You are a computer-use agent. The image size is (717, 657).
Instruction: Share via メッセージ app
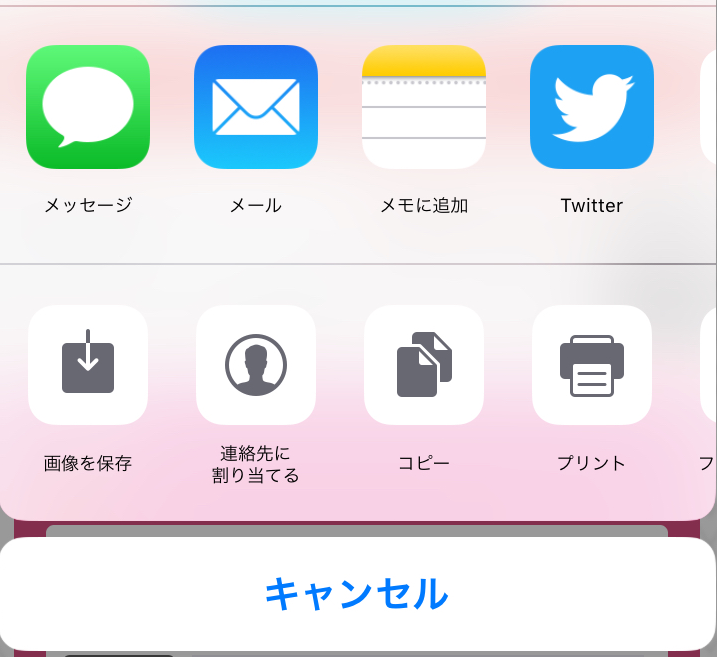(x=88, y=108)
